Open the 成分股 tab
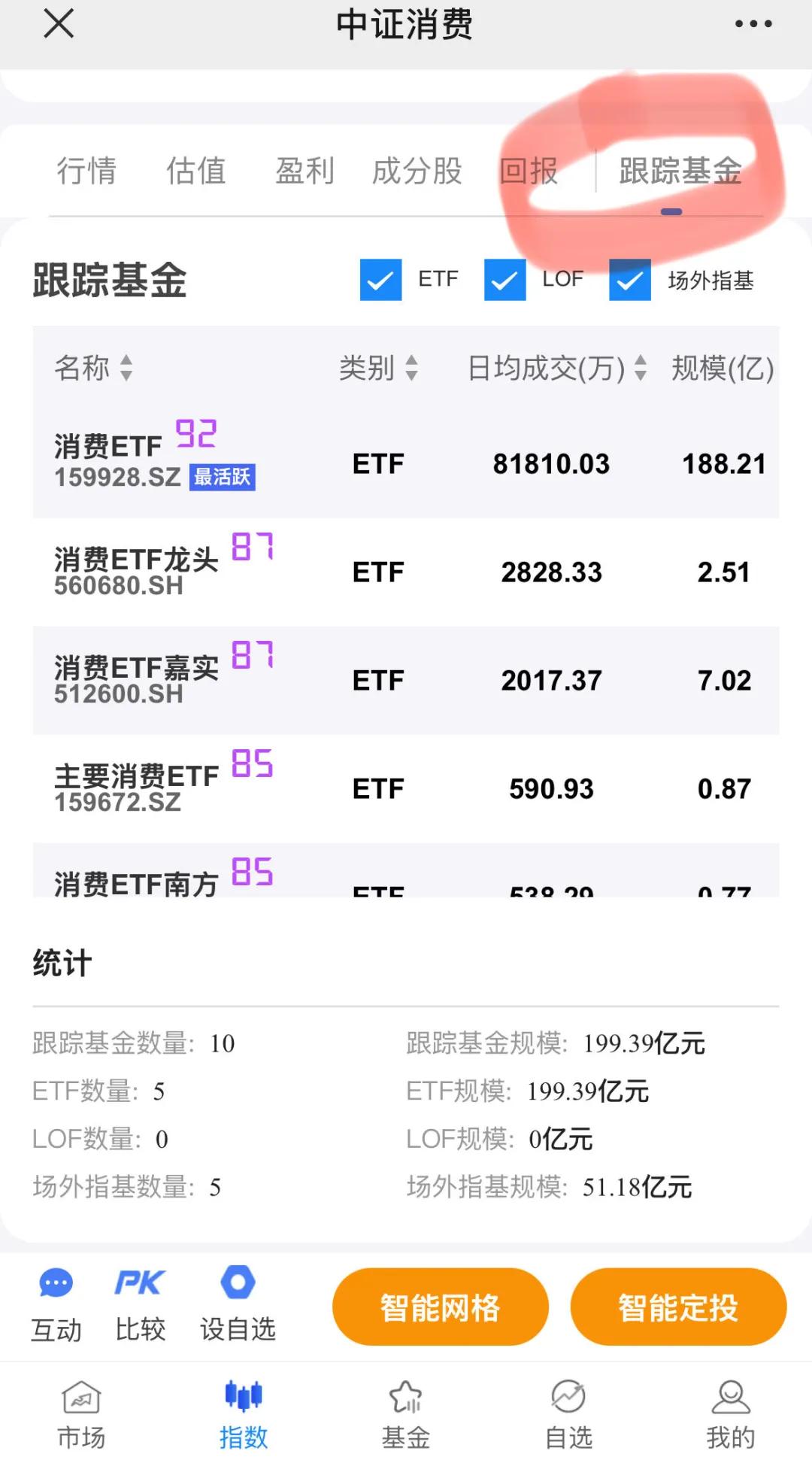The width and height of the screenshot is (812, 1463). pos(417,171)
